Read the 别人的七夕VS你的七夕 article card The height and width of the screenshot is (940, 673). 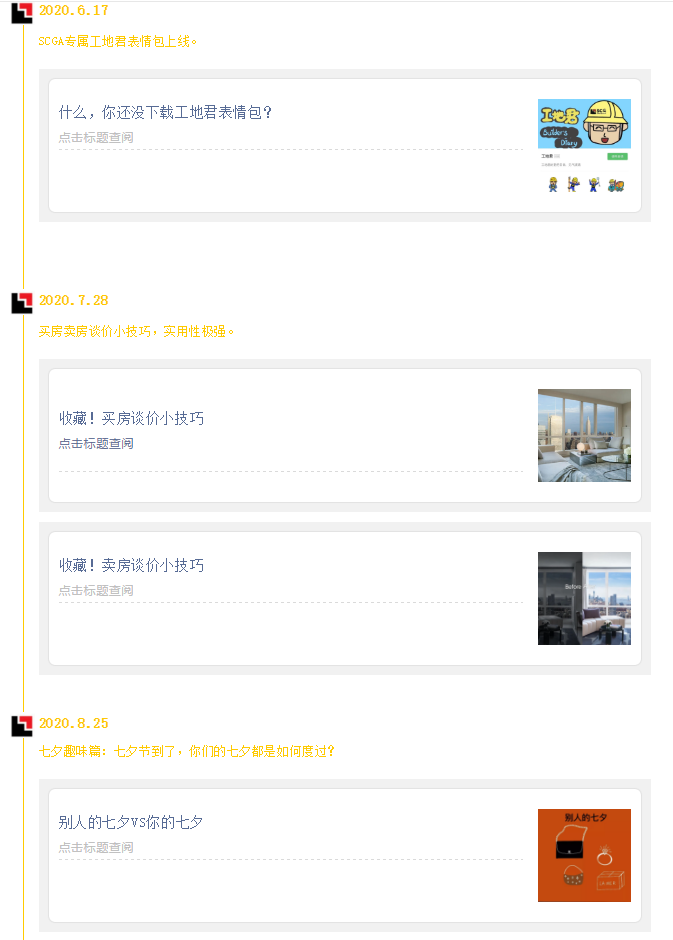[x=131, y=823]
